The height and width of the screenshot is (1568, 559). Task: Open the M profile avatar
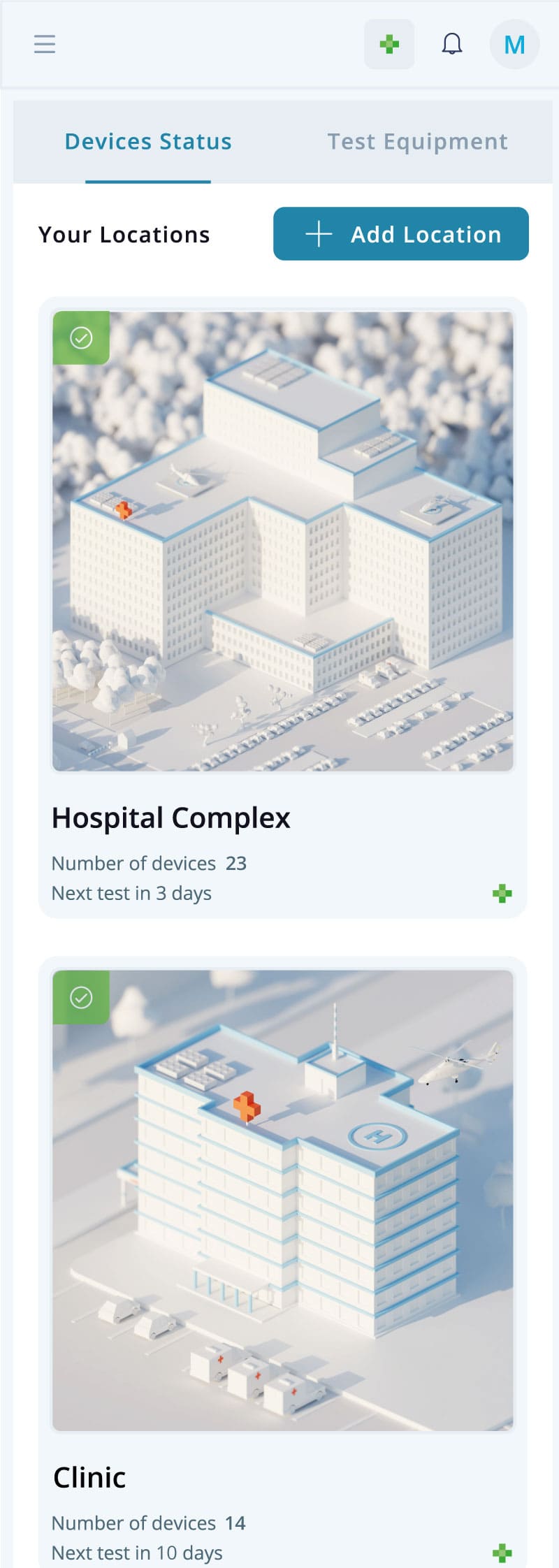(x=514, y=44)
